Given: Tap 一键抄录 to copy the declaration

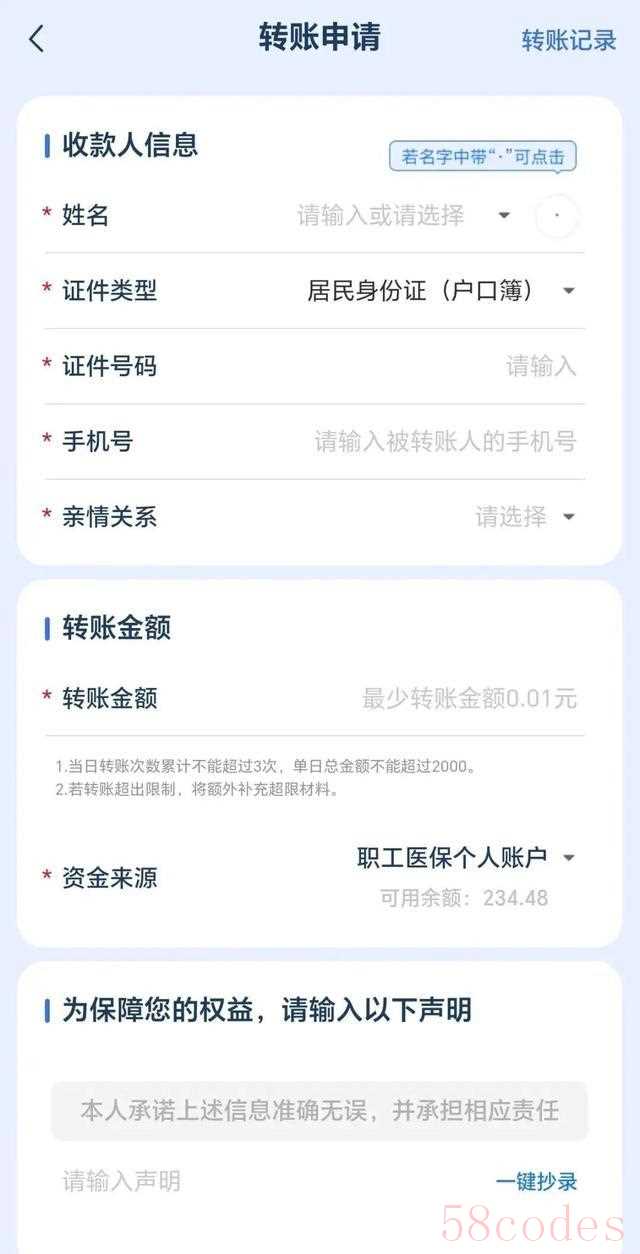Looking at the screenshot, I should coord(536,1181).
